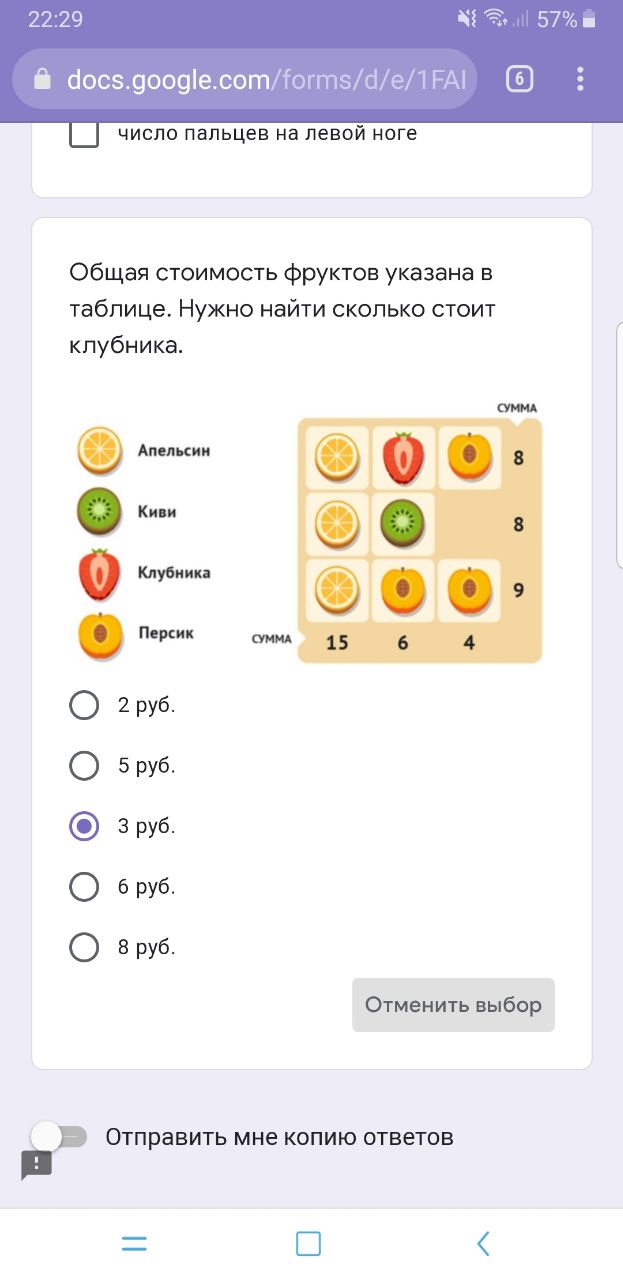
Task: Choose the 5 руб. answer
Action: [84, 766]
